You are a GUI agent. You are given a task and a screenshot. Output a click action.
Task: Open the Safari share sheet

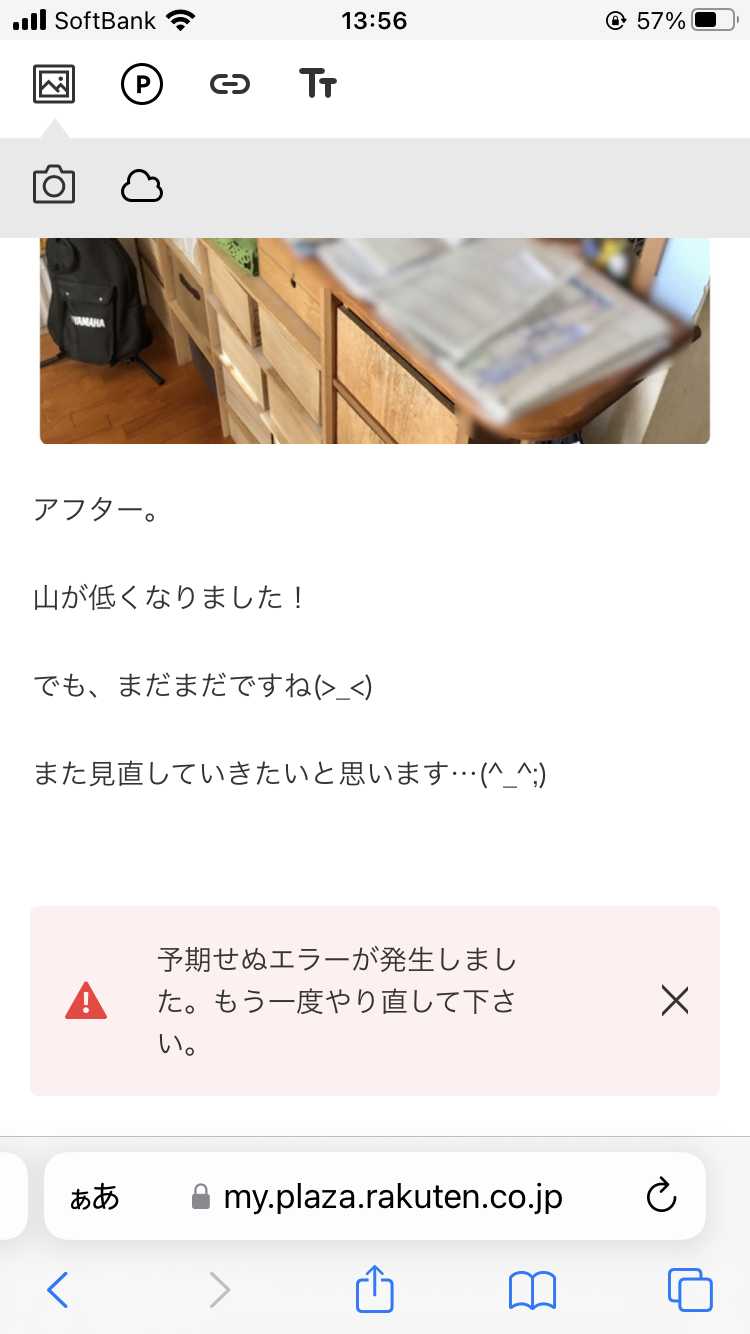coord(375,1288)
